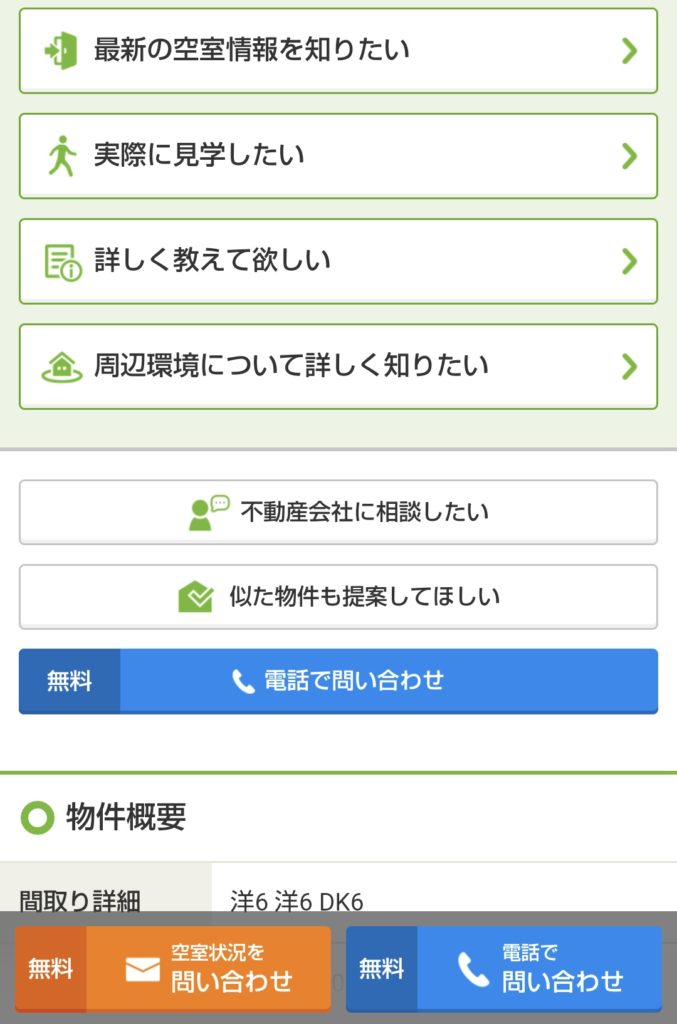Call via the wide 電話で問い合わせ button
The image size is (677, 1024).
(x=338, y=681)
